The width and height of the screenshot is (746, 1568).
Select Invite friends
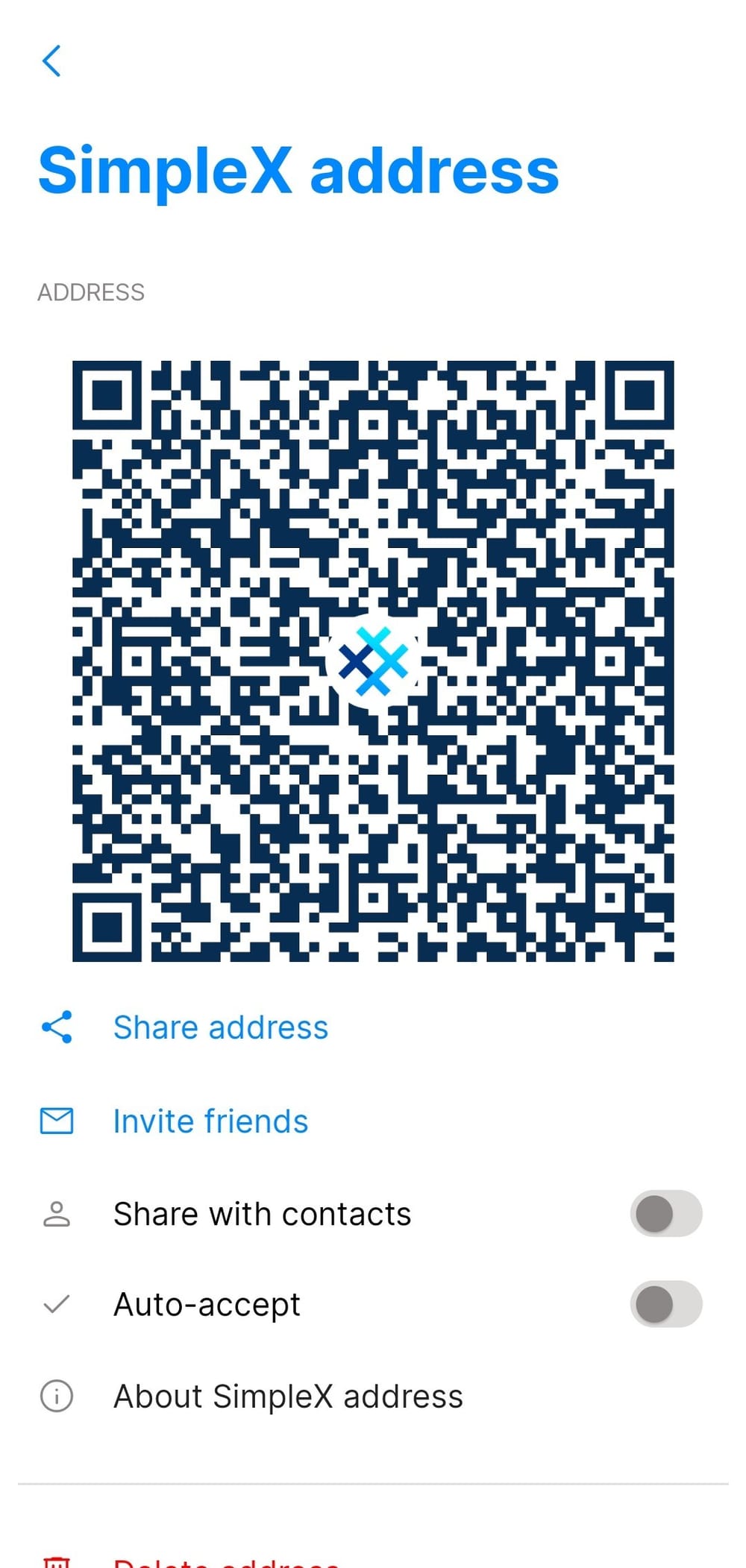(210, 1121)
